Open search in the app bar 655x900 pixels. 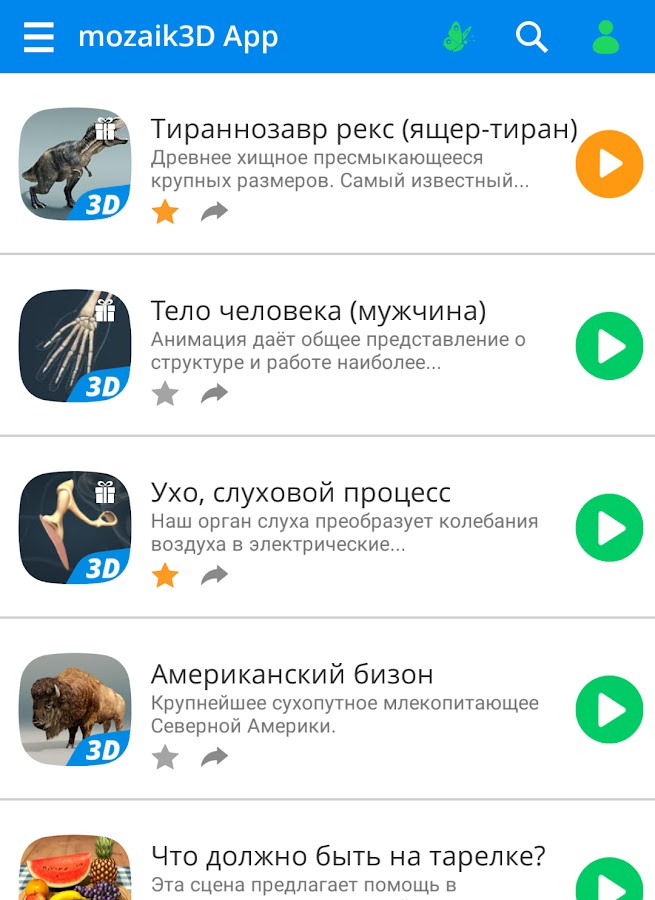pyautogui.click(x=531, y=38)
